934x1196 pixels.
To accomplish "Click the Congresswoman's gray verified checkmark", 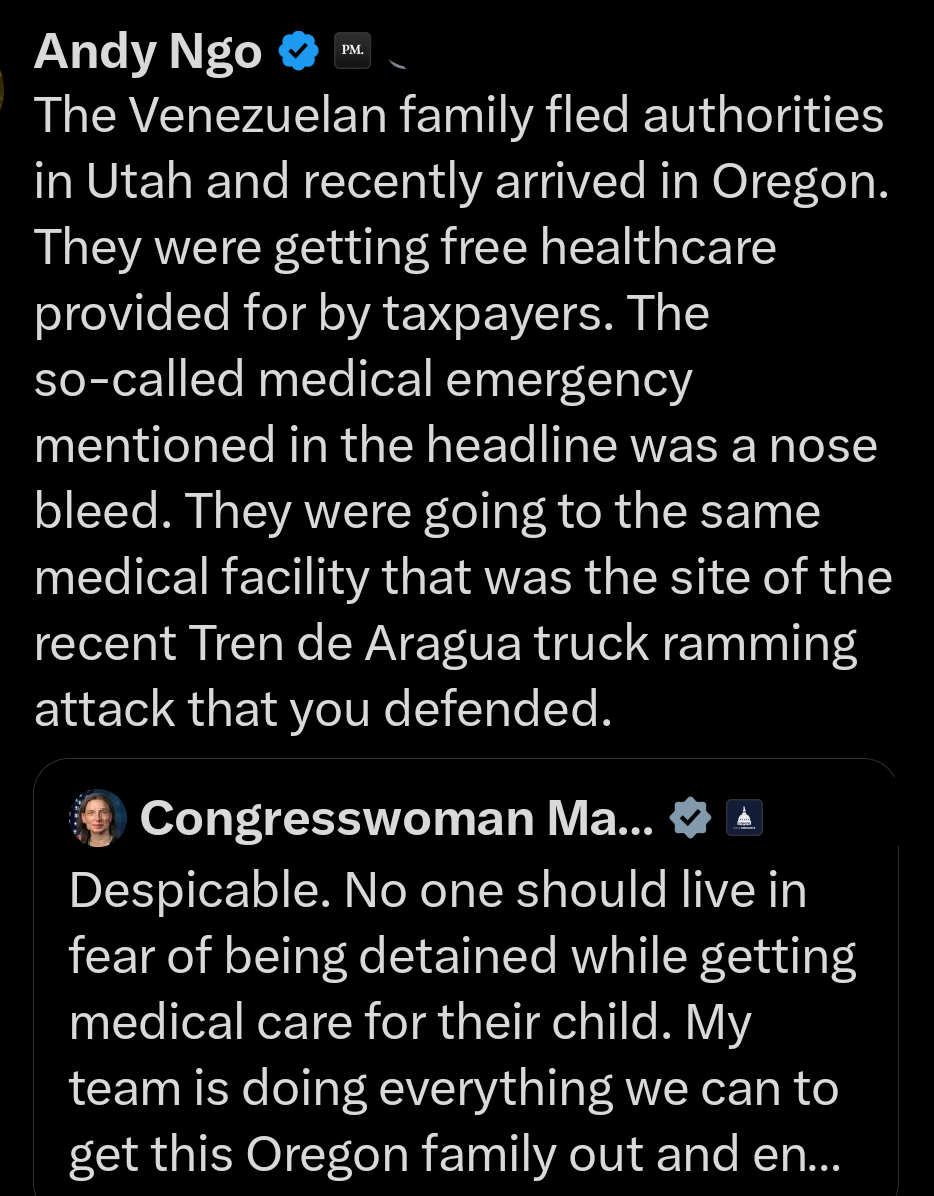I will 690,817.
